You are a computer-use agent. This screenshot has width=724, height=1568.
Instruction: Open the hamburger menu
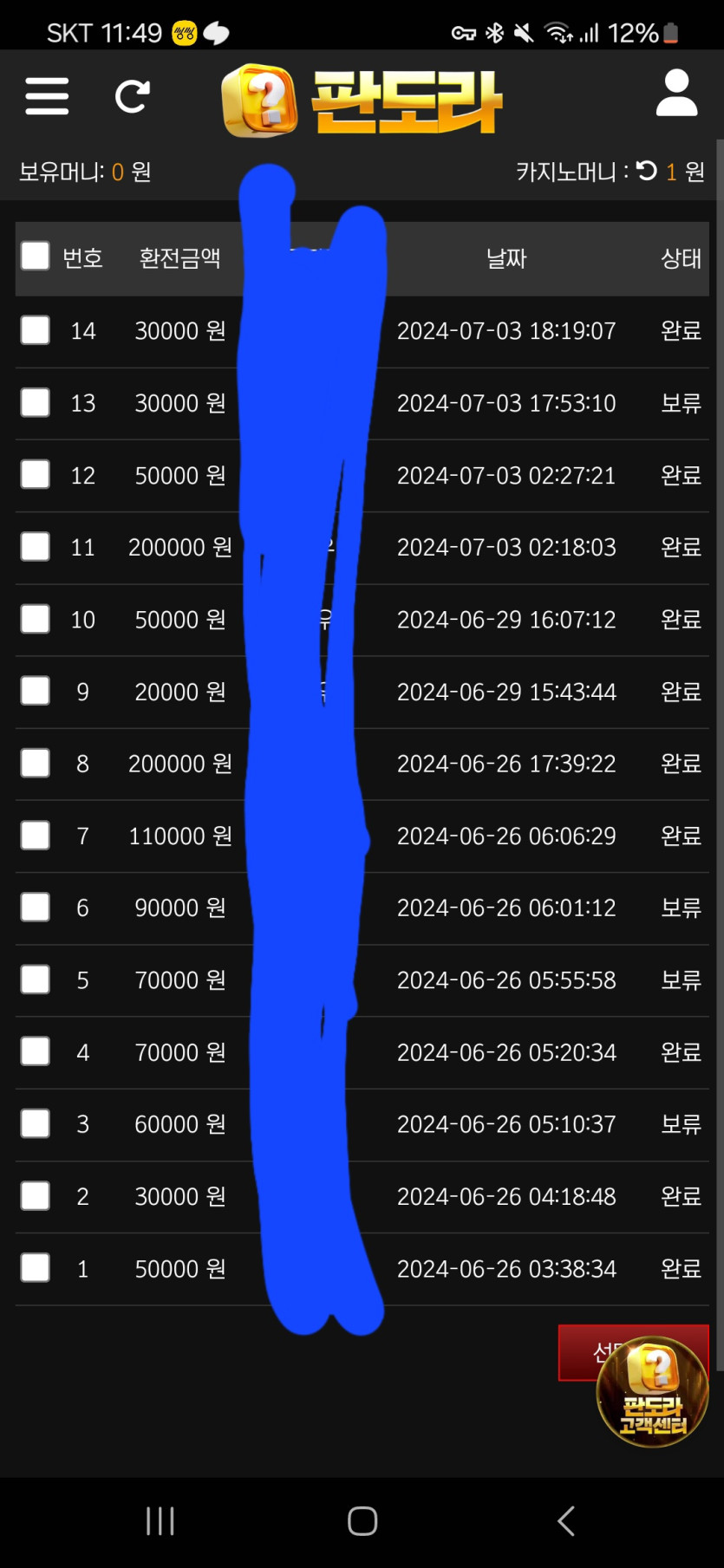(47, 96)
